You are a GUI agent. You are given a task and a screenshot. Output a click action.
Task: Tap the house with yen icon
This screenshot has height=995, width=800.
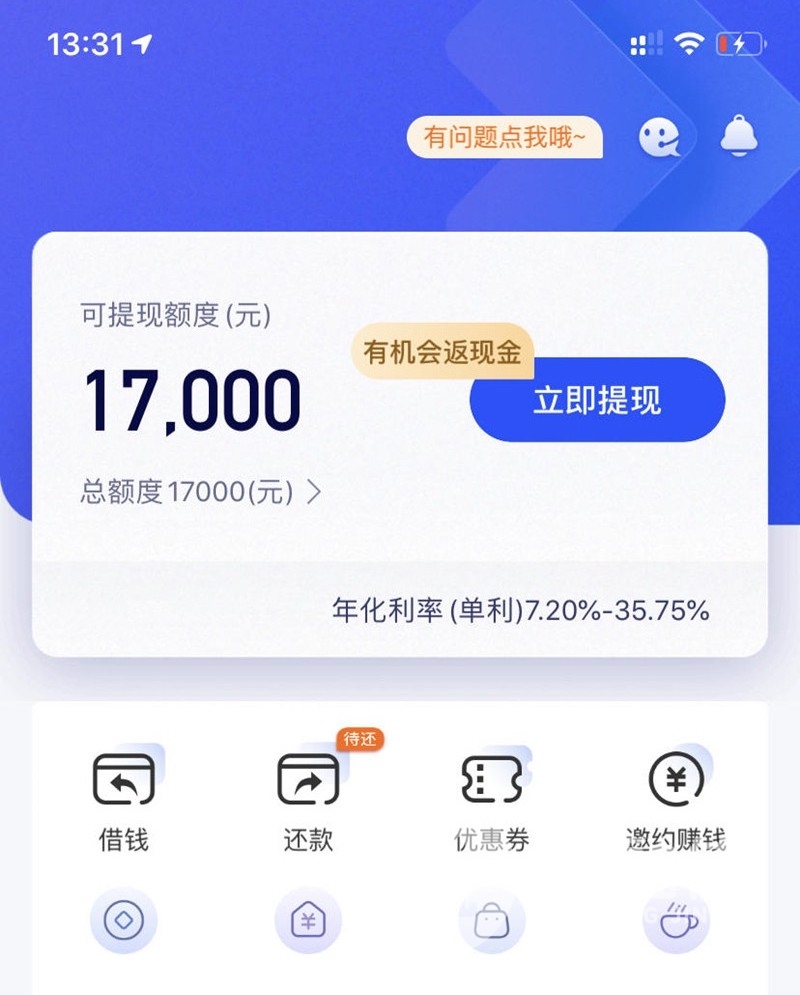(307, 921)
